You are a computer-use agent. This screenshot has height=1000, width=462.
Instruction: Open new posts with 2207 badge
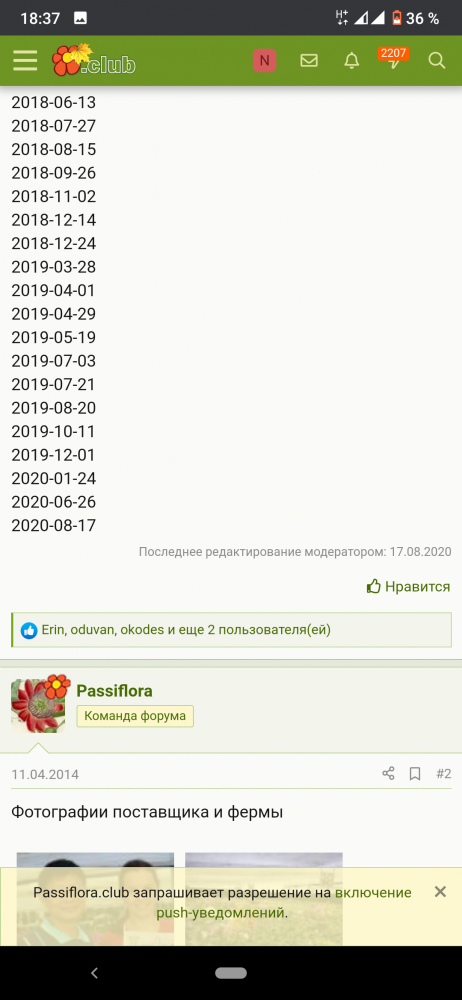point(394,59)
